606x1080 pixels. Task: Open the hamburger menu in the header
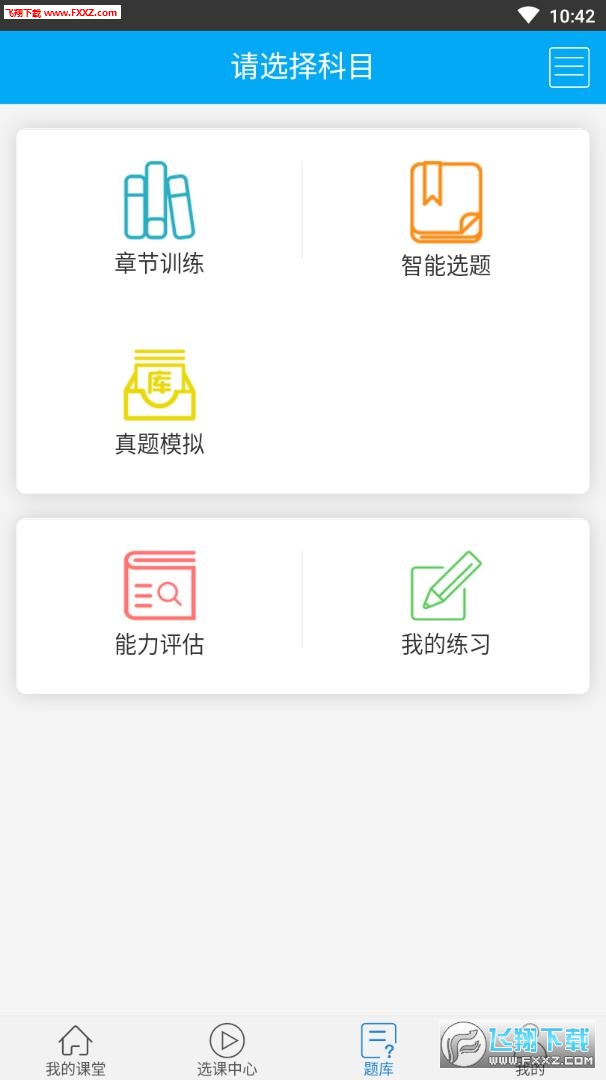pyautogui.click(x=569, y=67)
